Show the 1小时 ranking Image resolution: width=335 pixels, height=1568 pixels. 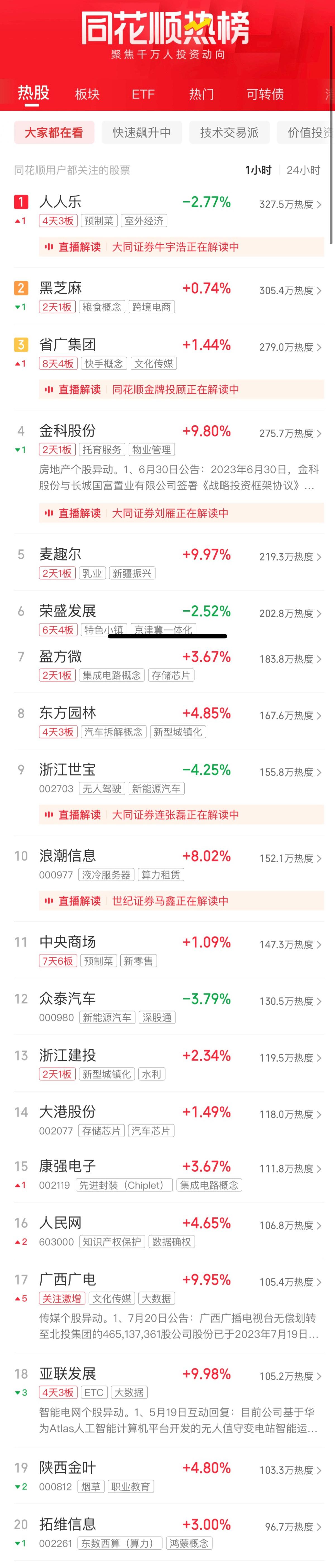click(x=258, y=170)
